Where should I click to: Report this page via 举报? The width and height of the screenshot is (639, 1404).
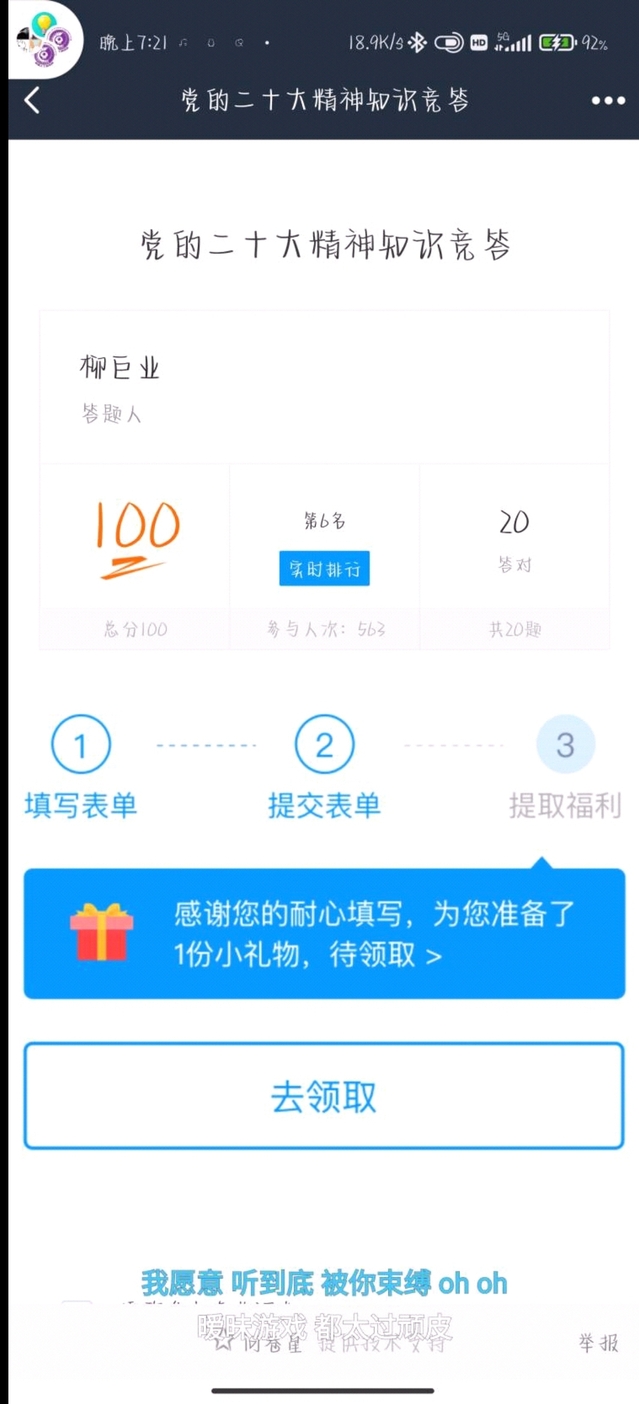[x=598, y=1343]
